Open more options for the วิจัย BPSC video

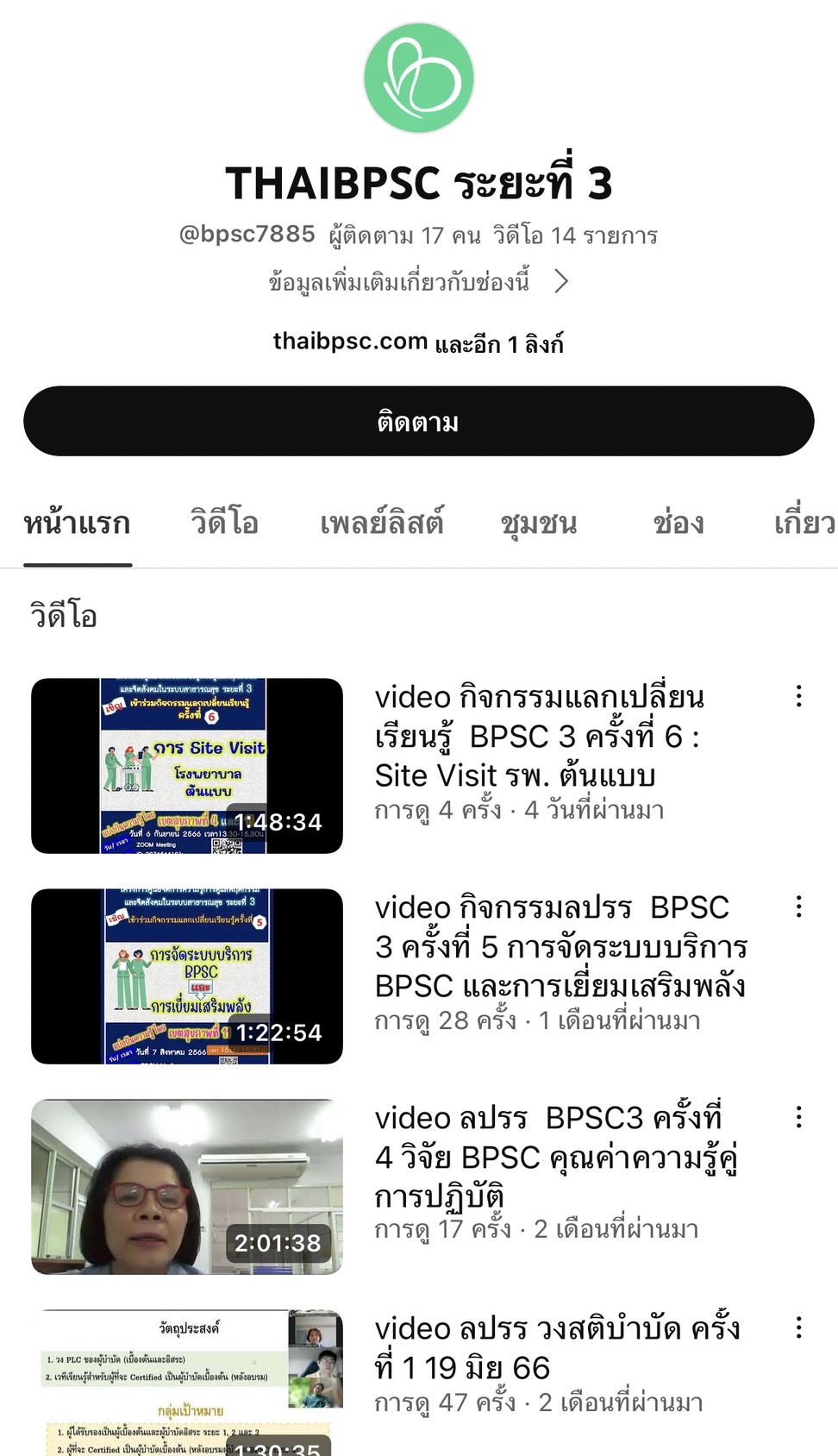799,1117
